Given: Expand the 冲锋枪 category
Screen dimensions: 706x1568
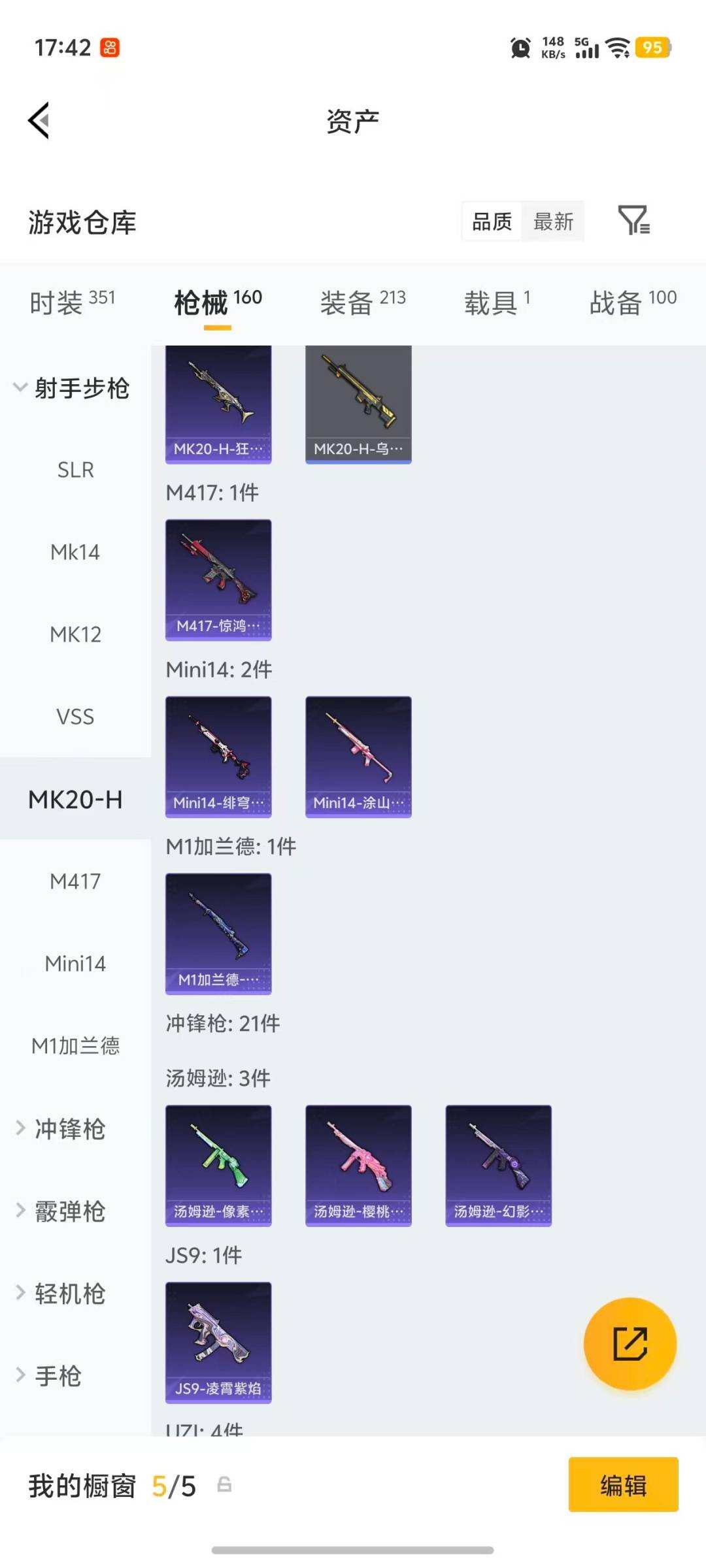Looking at the screenshot, I should coord(69,1129).
